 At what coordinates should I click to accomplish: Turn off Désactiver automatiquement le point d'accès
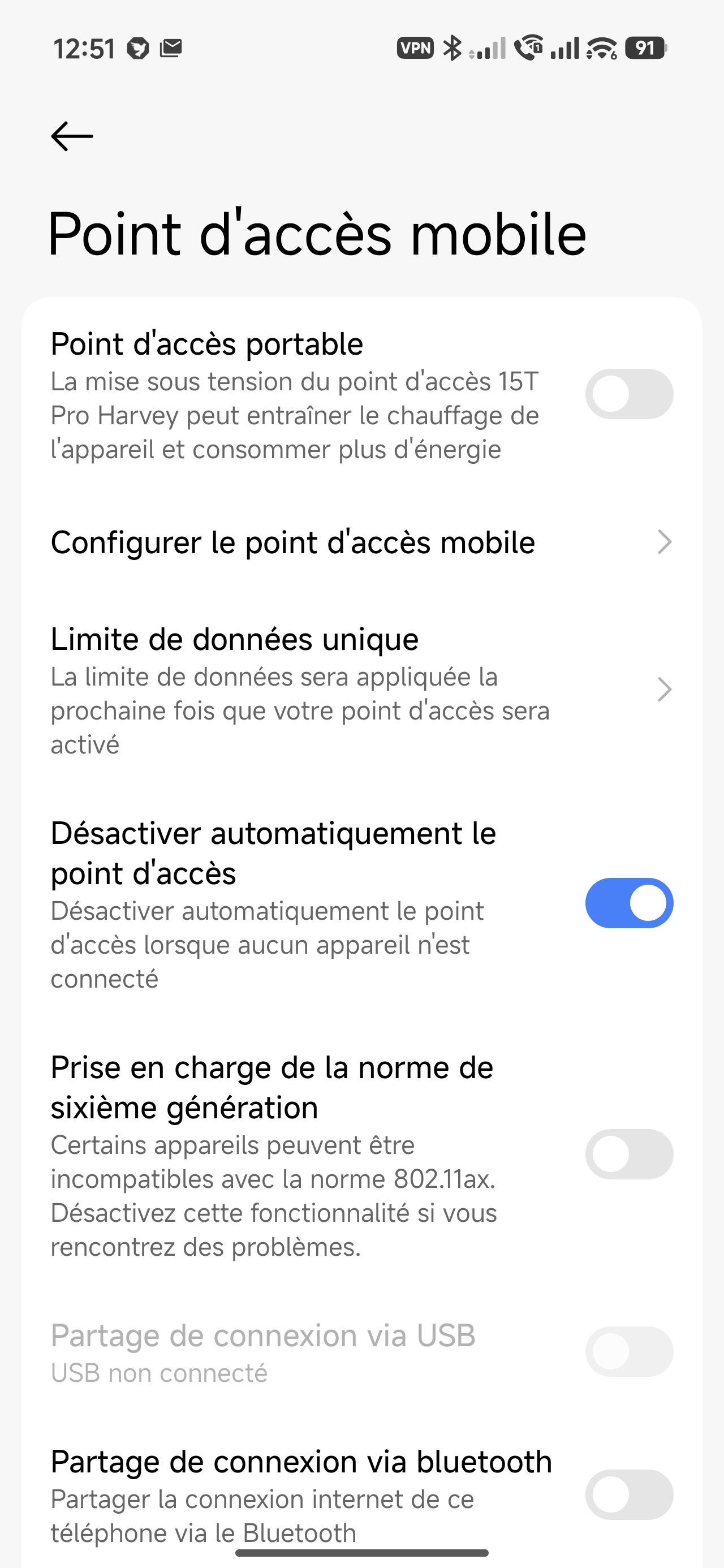pos(629,903)
